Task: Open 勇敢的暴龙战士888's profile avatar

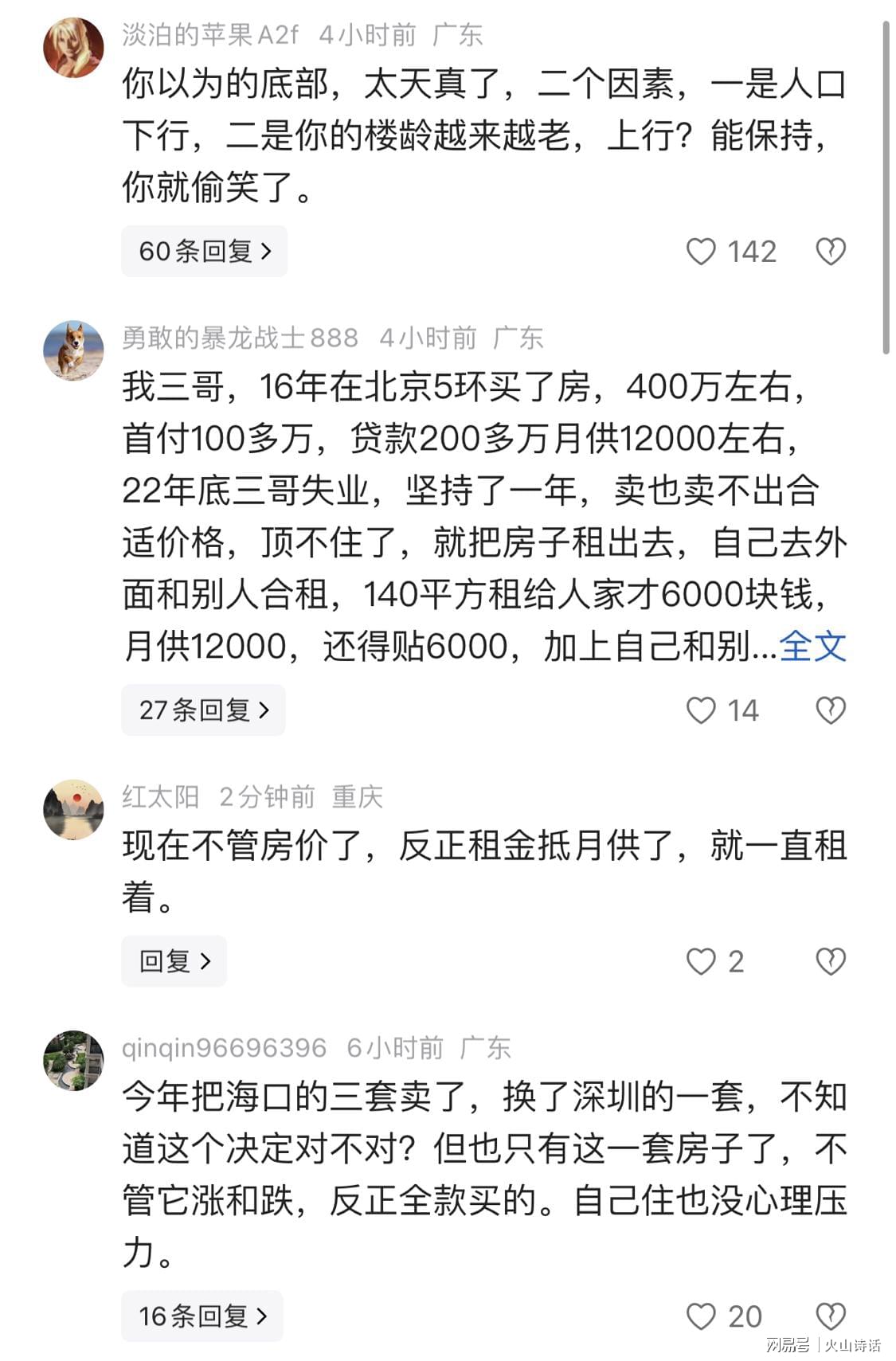Action: click(x=73, y=350)
